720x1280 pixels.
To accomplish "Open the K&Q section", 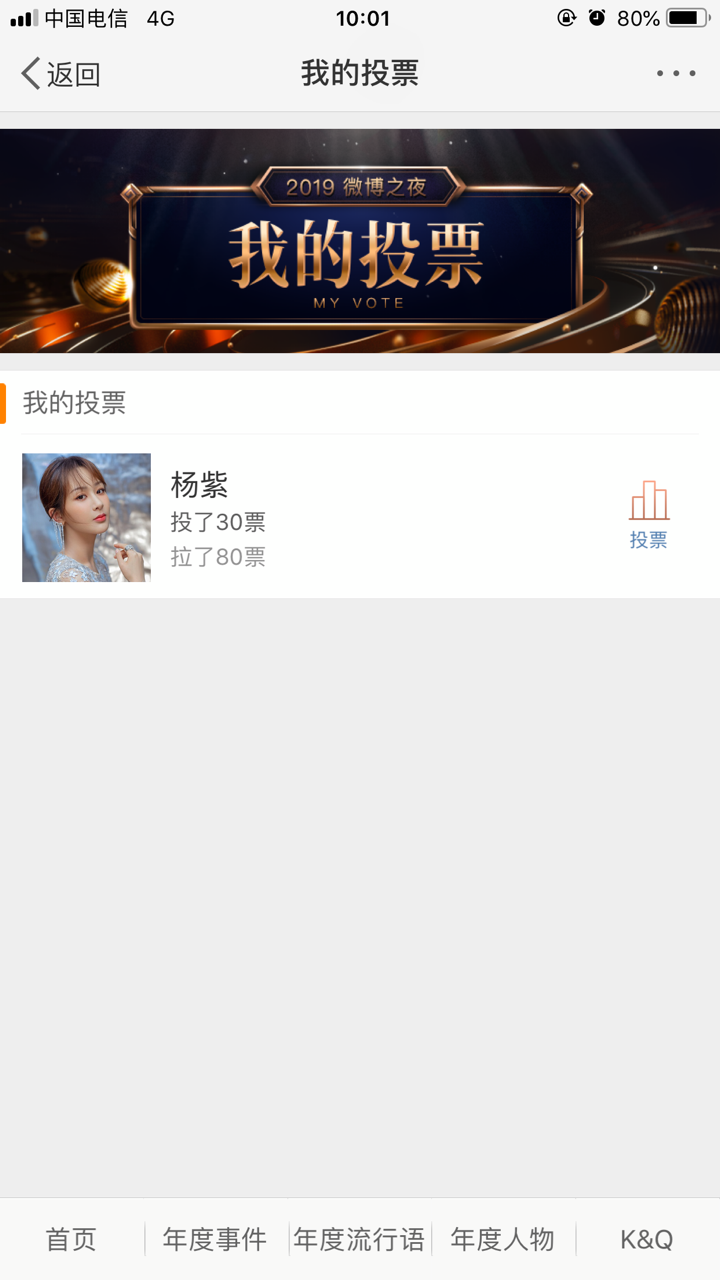I will 646,1238.
